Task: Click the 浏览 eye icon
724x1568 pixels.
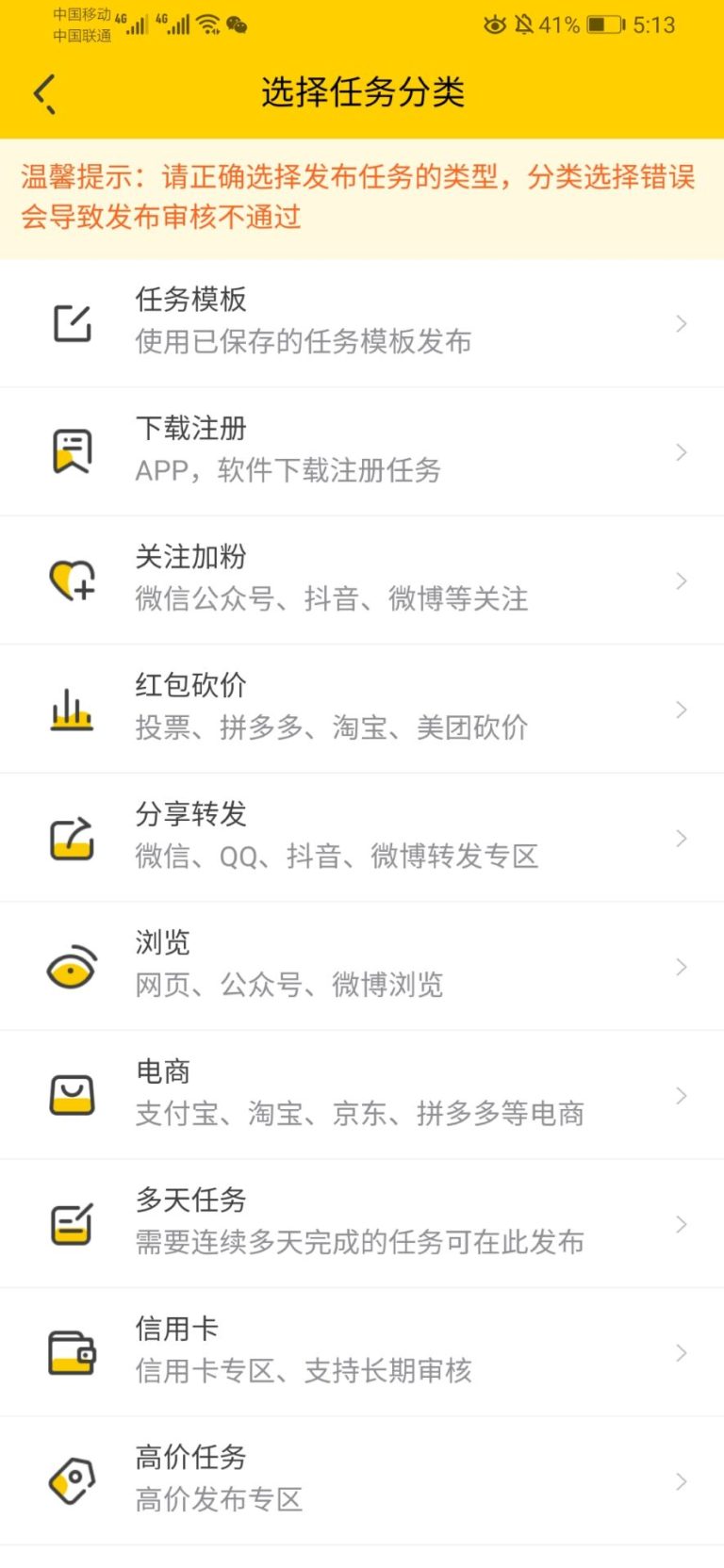Action: point(72,966)
